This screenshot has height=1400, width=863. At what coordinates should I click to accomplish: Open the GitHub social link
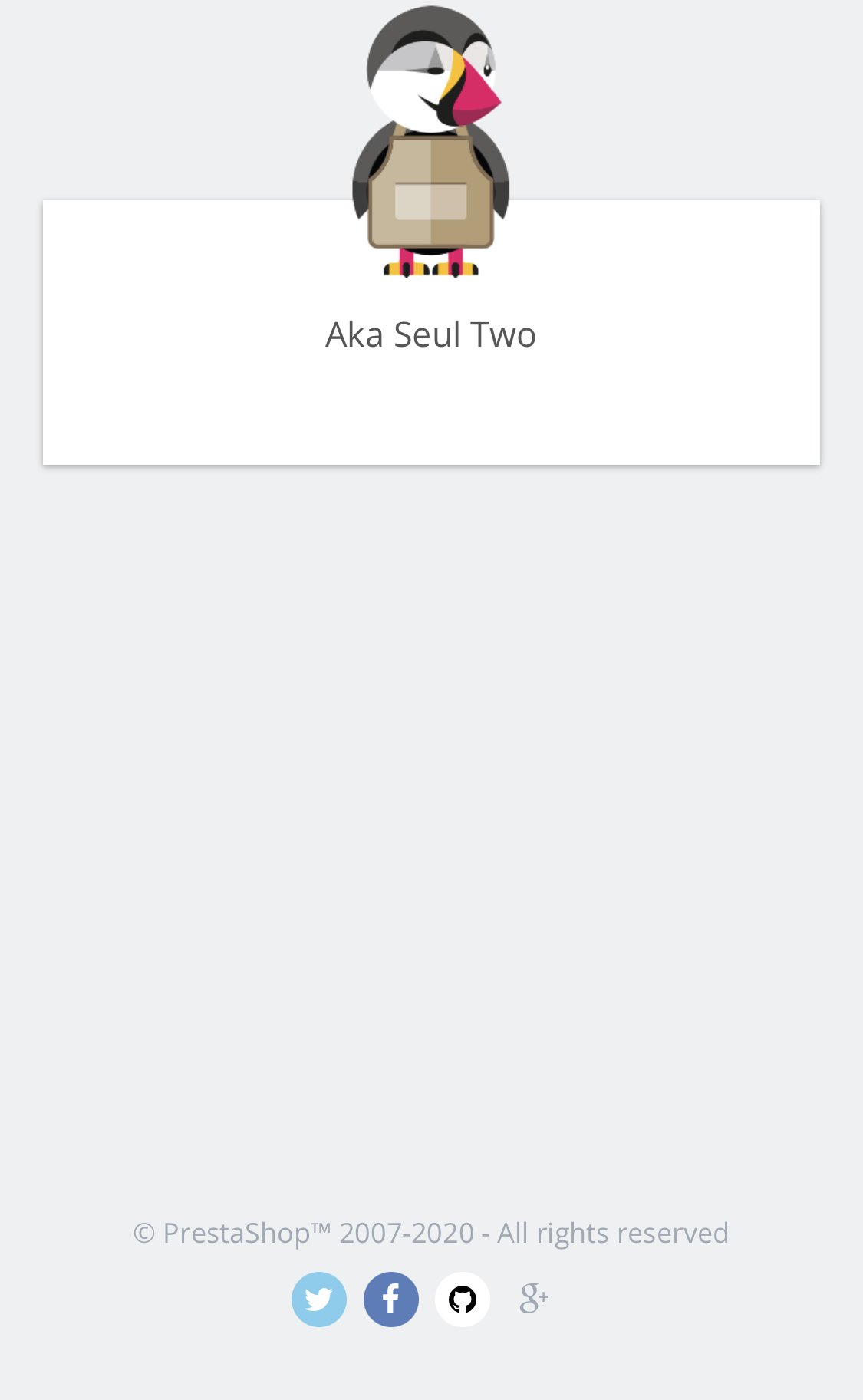click(x=462, y=1299)
